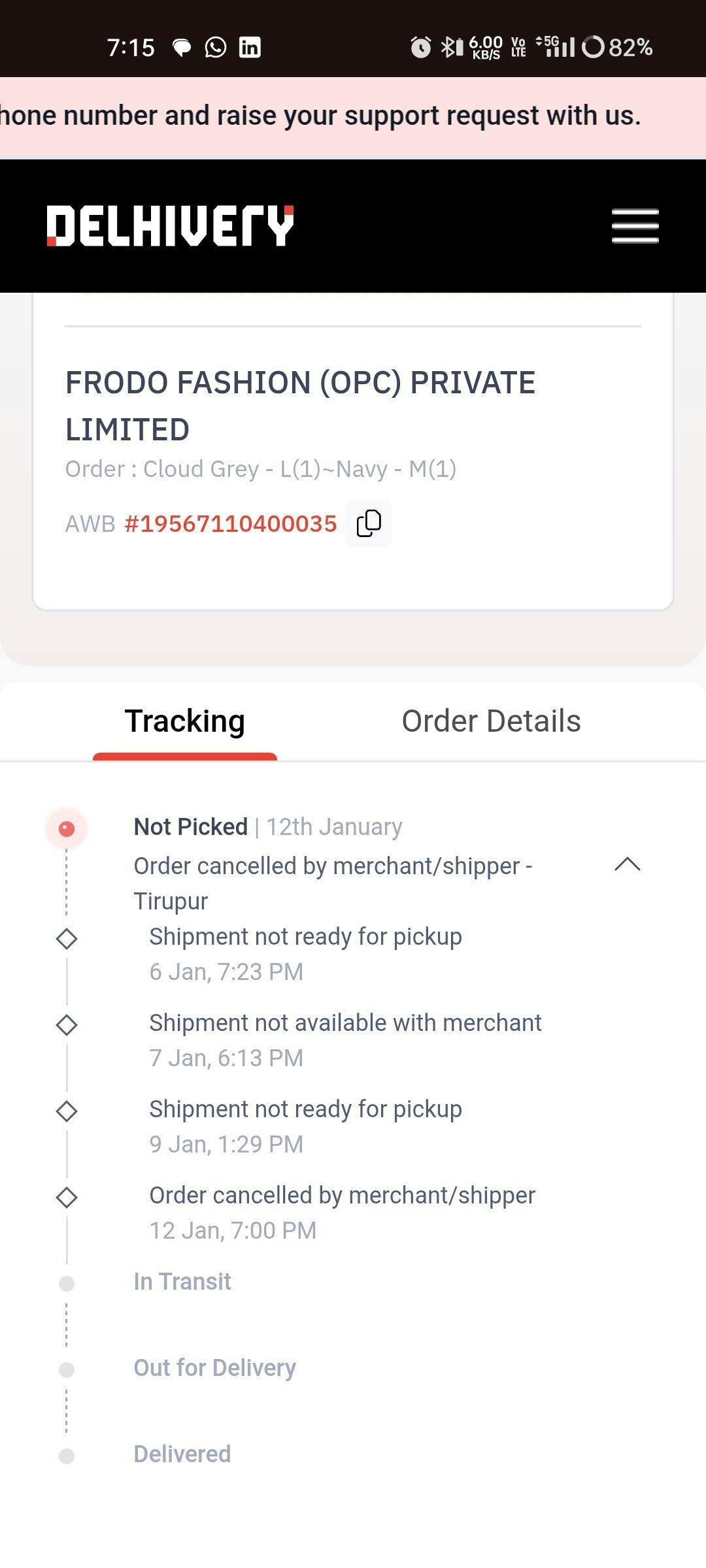Viewport: 706px width, 1568px height.
Task: Open the hamburger menu
Action: [x=635, y=226]
